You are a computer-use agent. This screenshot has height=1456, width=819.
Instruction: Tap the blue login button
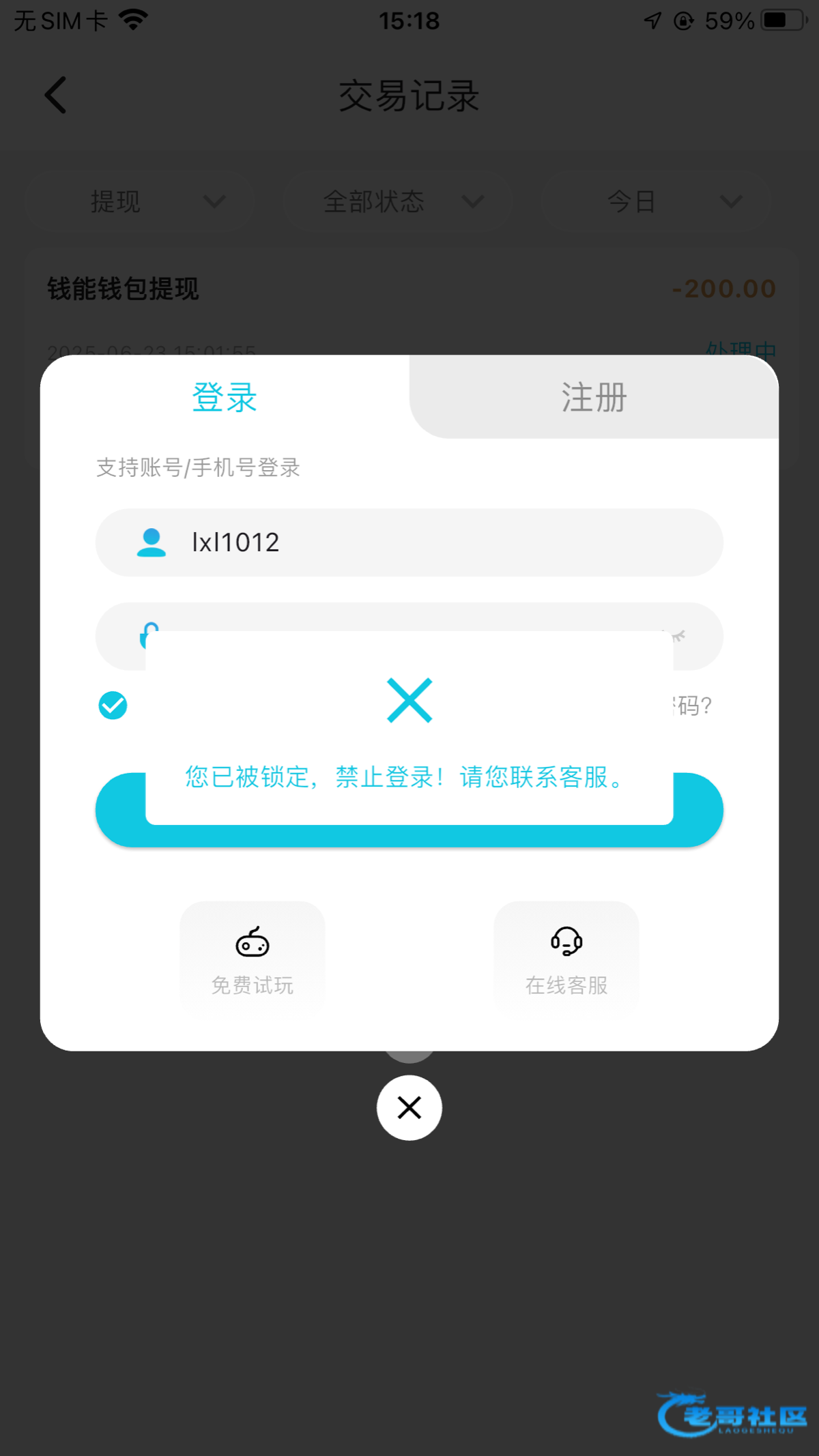409,835
